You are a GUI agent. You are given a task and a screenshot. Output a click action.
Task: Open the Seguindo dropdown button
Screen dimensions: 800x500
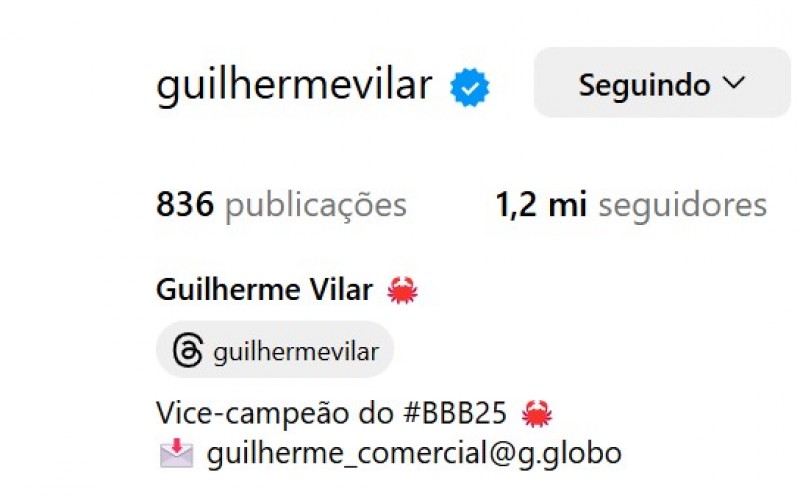(662, 84)
